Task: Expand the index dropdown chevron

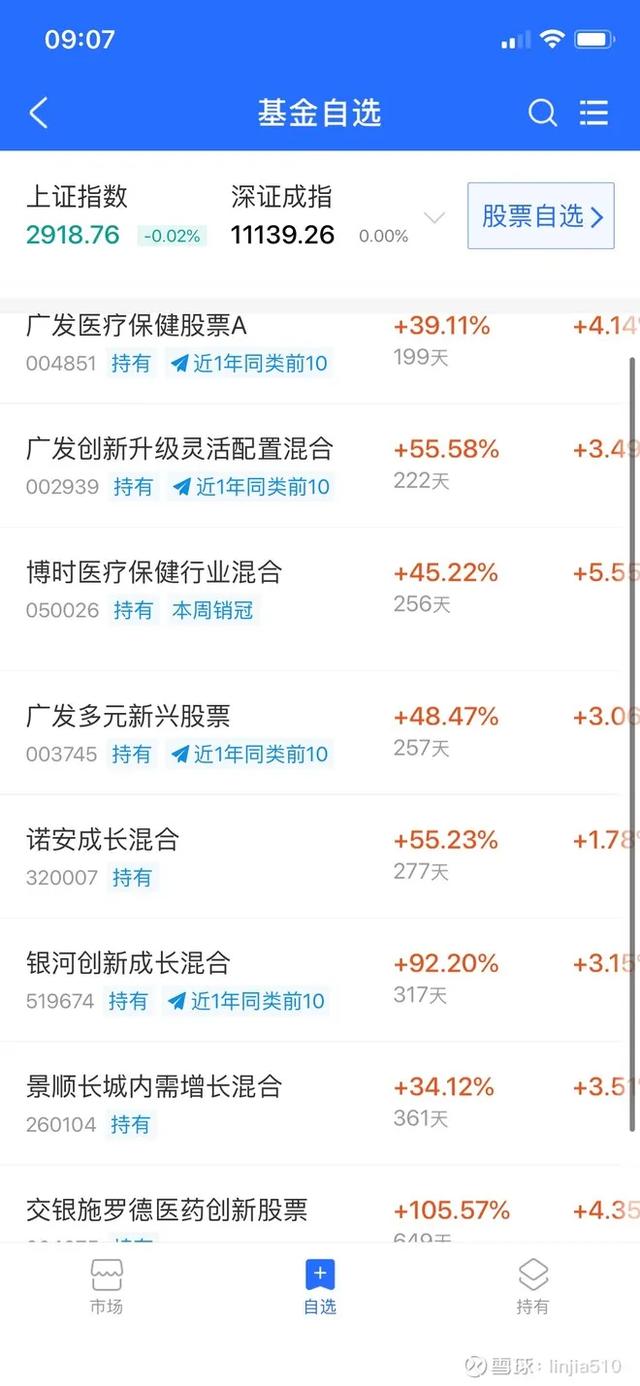Action: (x=434, y=218)
